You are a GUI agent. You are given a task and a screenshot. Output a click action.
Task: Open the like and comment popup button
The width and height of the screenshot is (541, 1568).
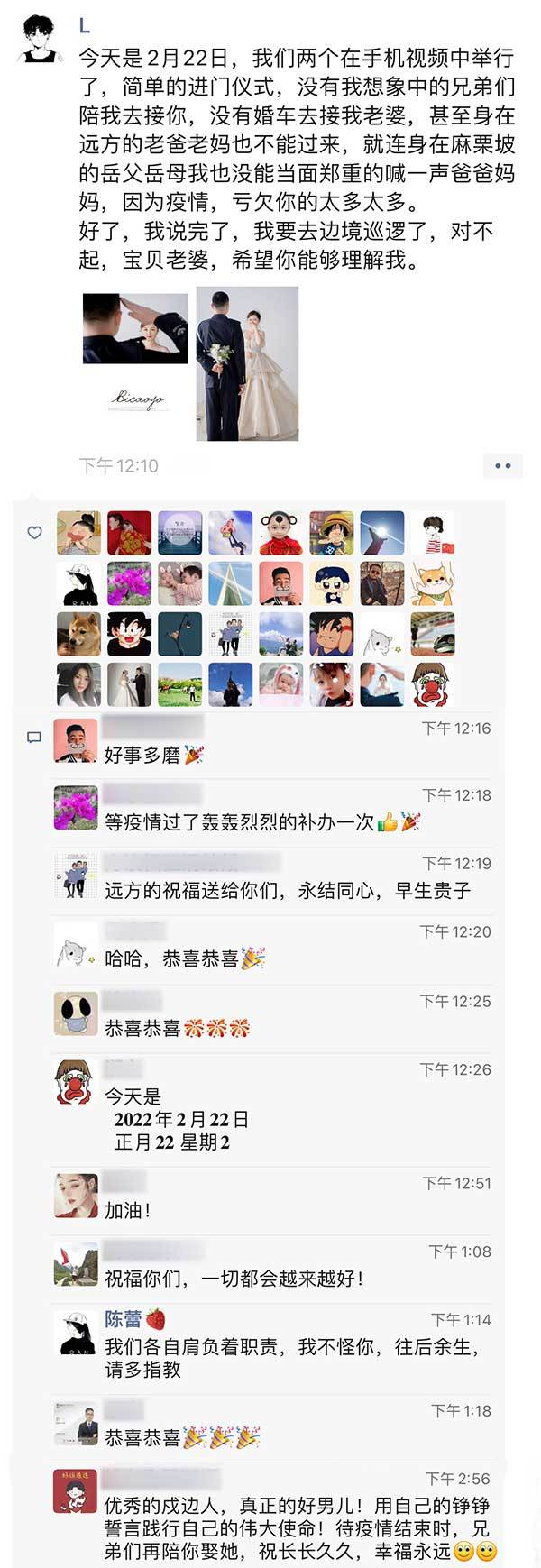(x=503, y=465)
